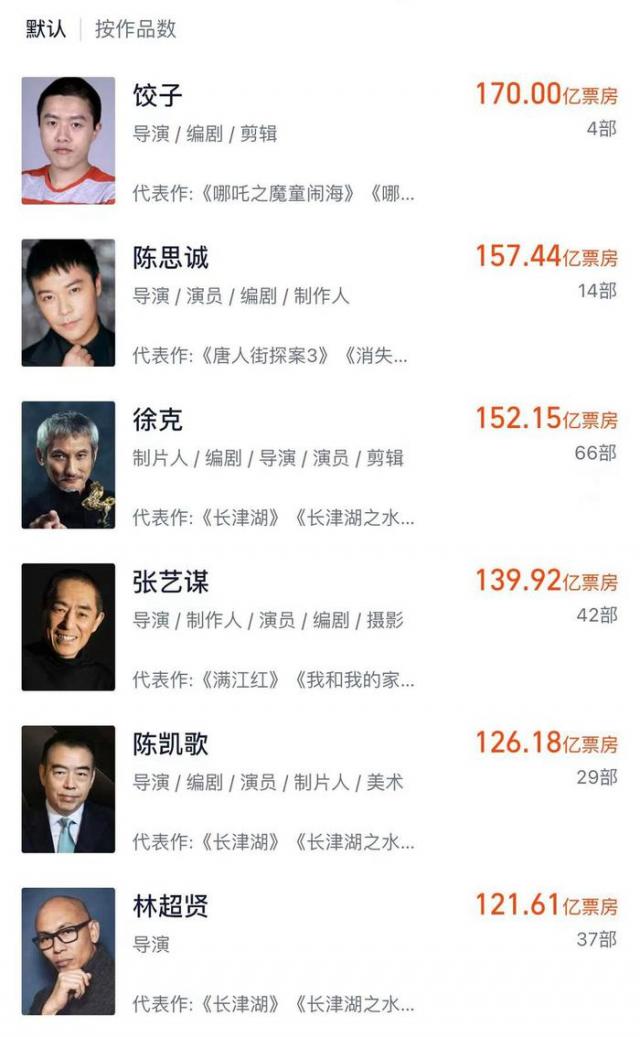Select the 陈凯歌 entry
Image resolution: width=640 pixels, height=1037 pixels.
171,744
